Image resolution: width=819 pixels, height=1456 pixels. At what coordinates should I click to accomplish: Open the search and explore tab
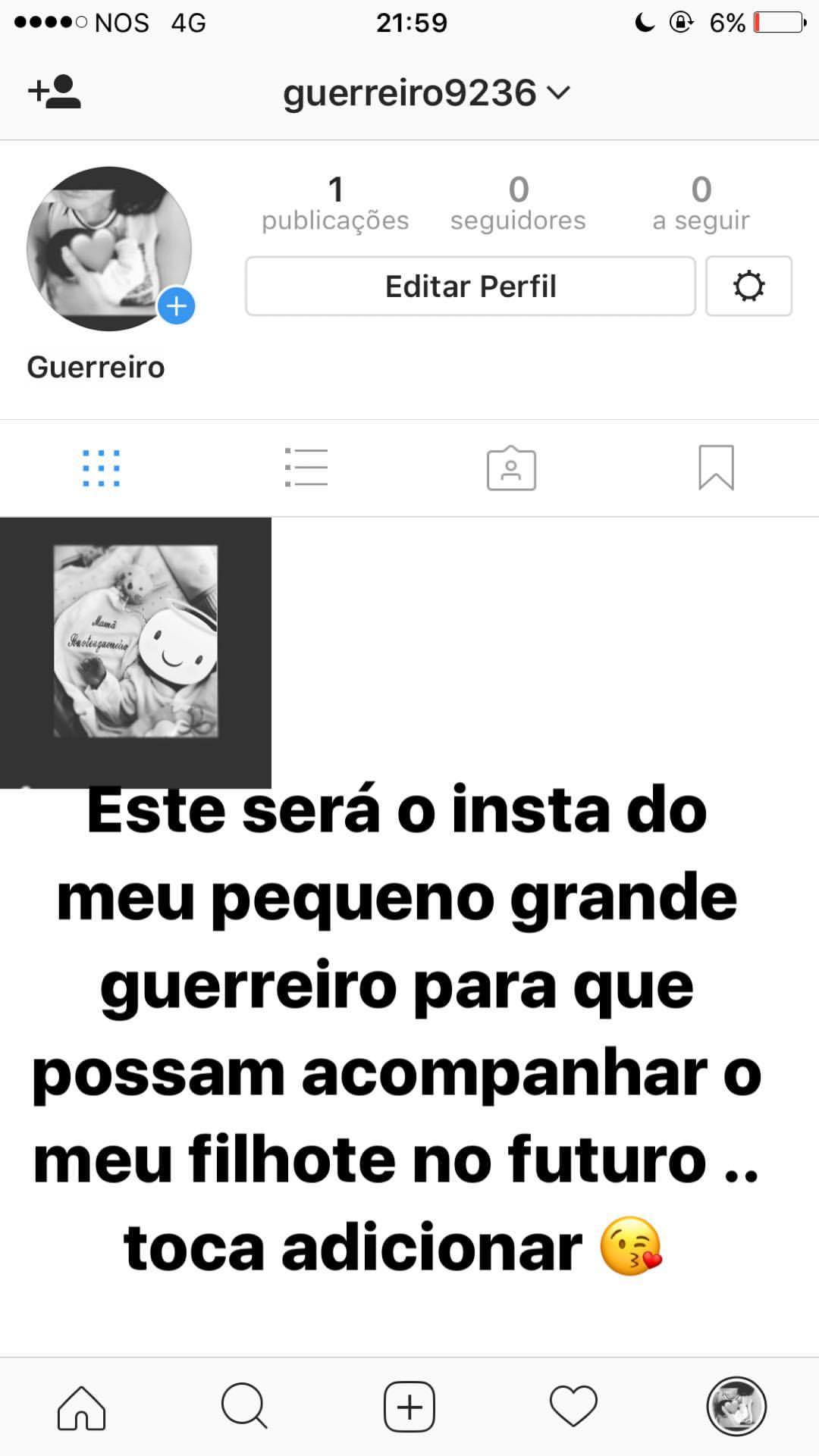(244, 1407)
